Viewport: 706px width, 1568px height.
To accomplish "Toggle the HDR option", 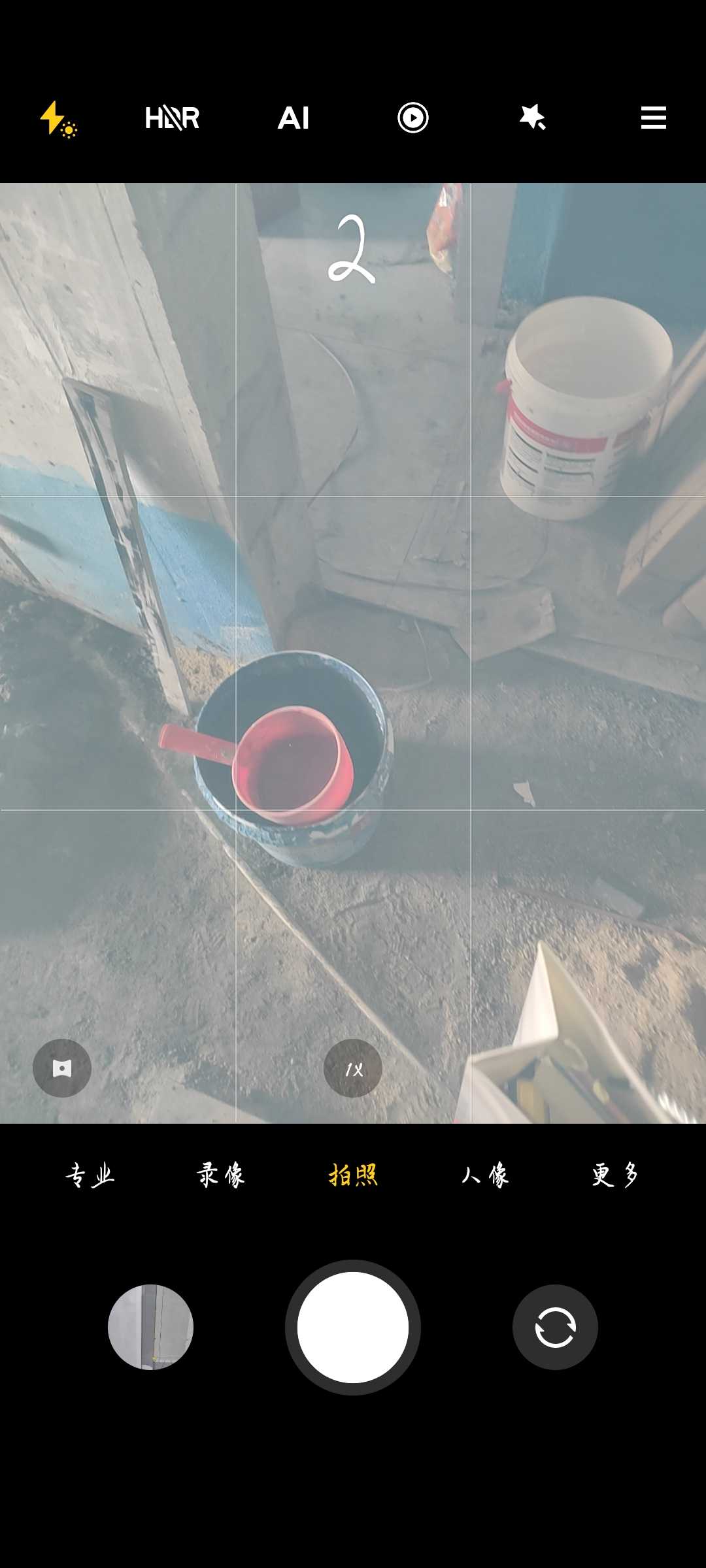I will coord(172,118).
